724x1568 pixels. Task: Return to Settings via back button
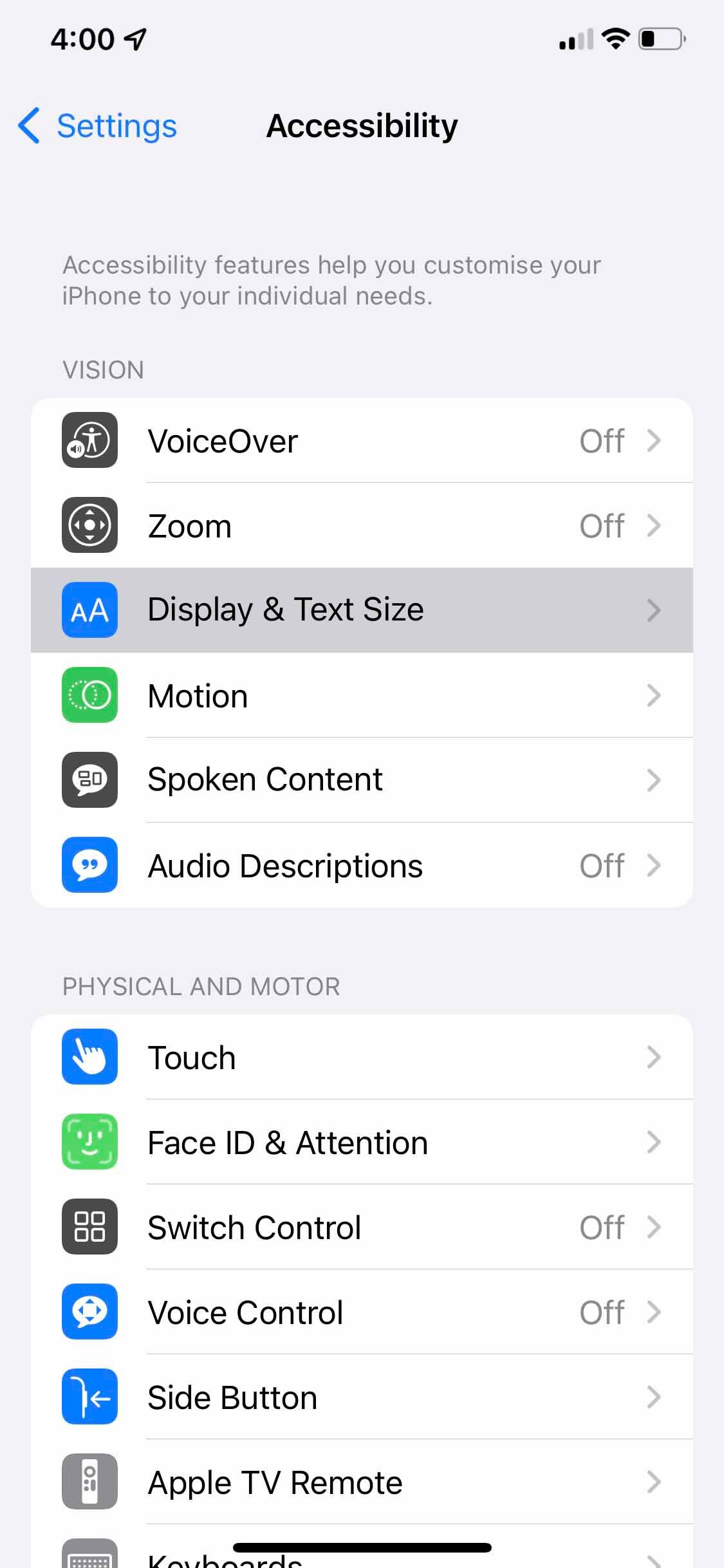97,126
